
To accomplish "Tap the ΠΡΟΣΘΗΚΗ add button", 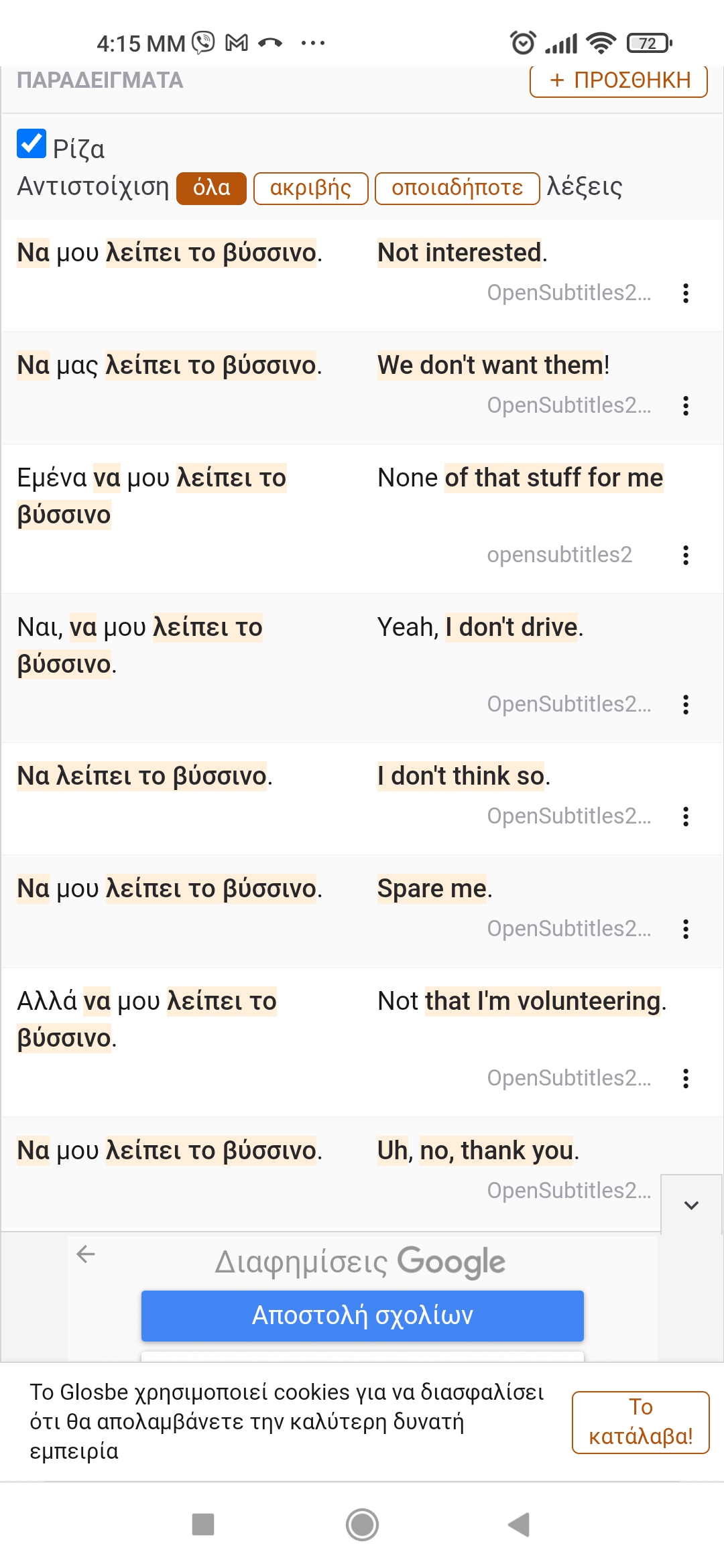I will 618,80.
